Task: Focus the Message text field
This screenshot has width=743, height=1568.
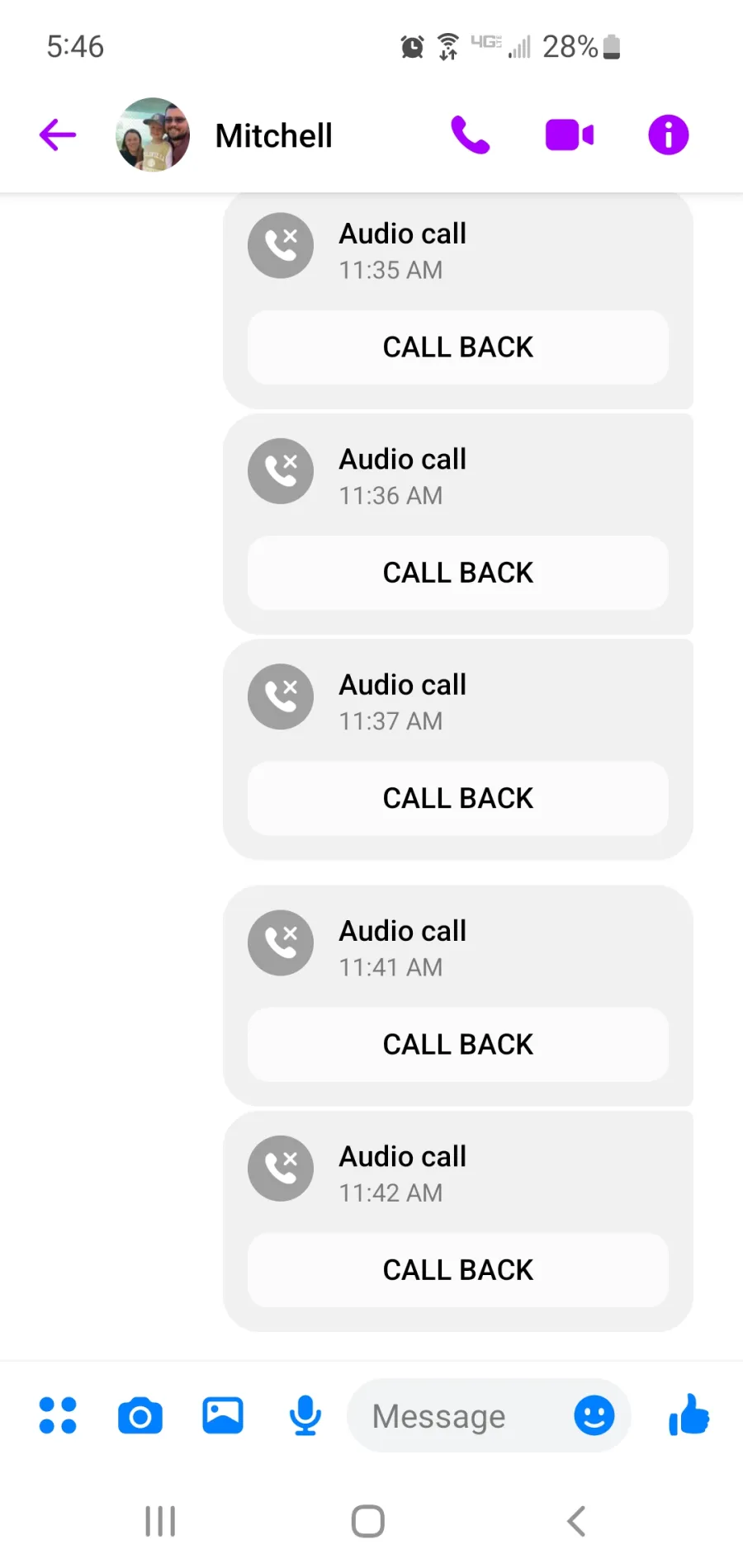Action: click(x=462, y=1416)
